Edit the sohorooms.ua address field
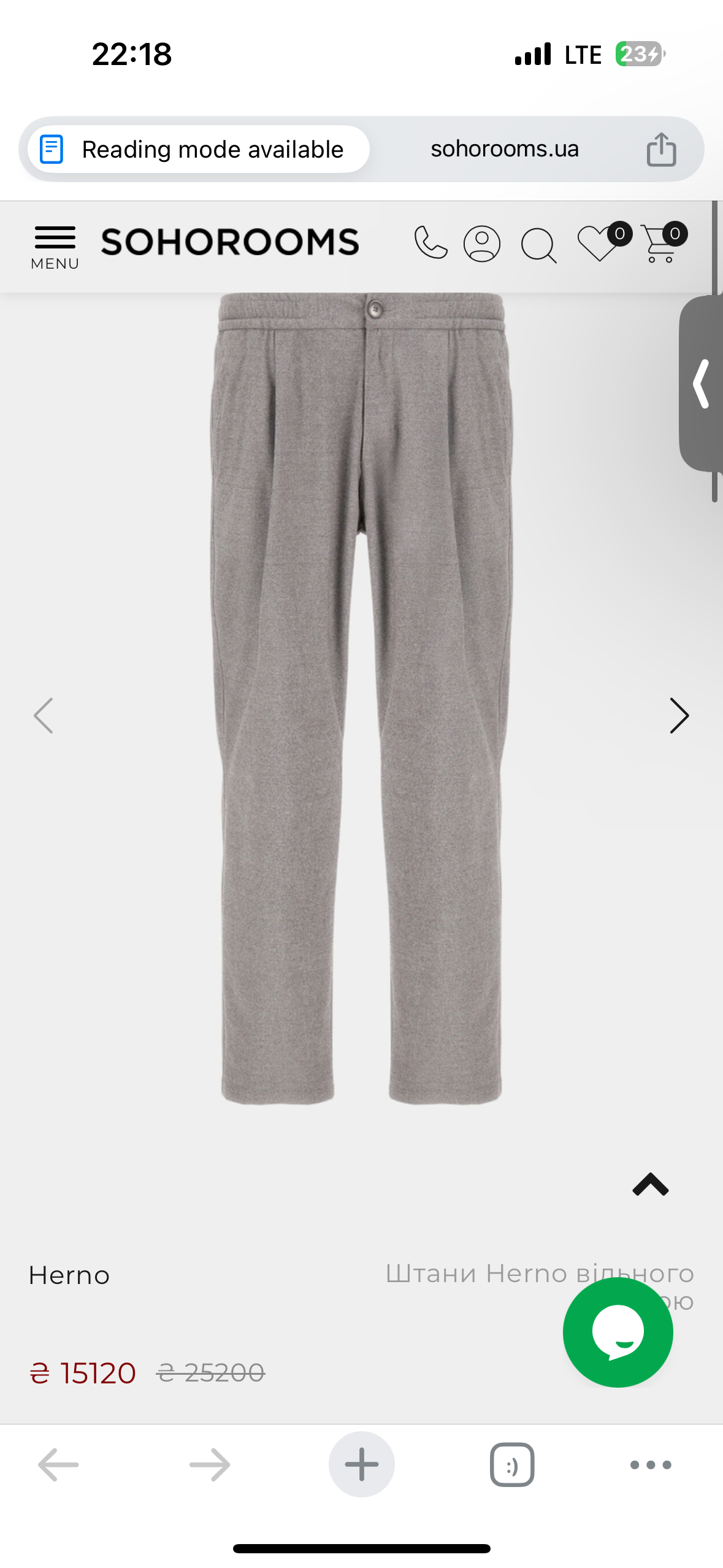The width and height of the screenshot is (723, 1568). coord(504,149)
